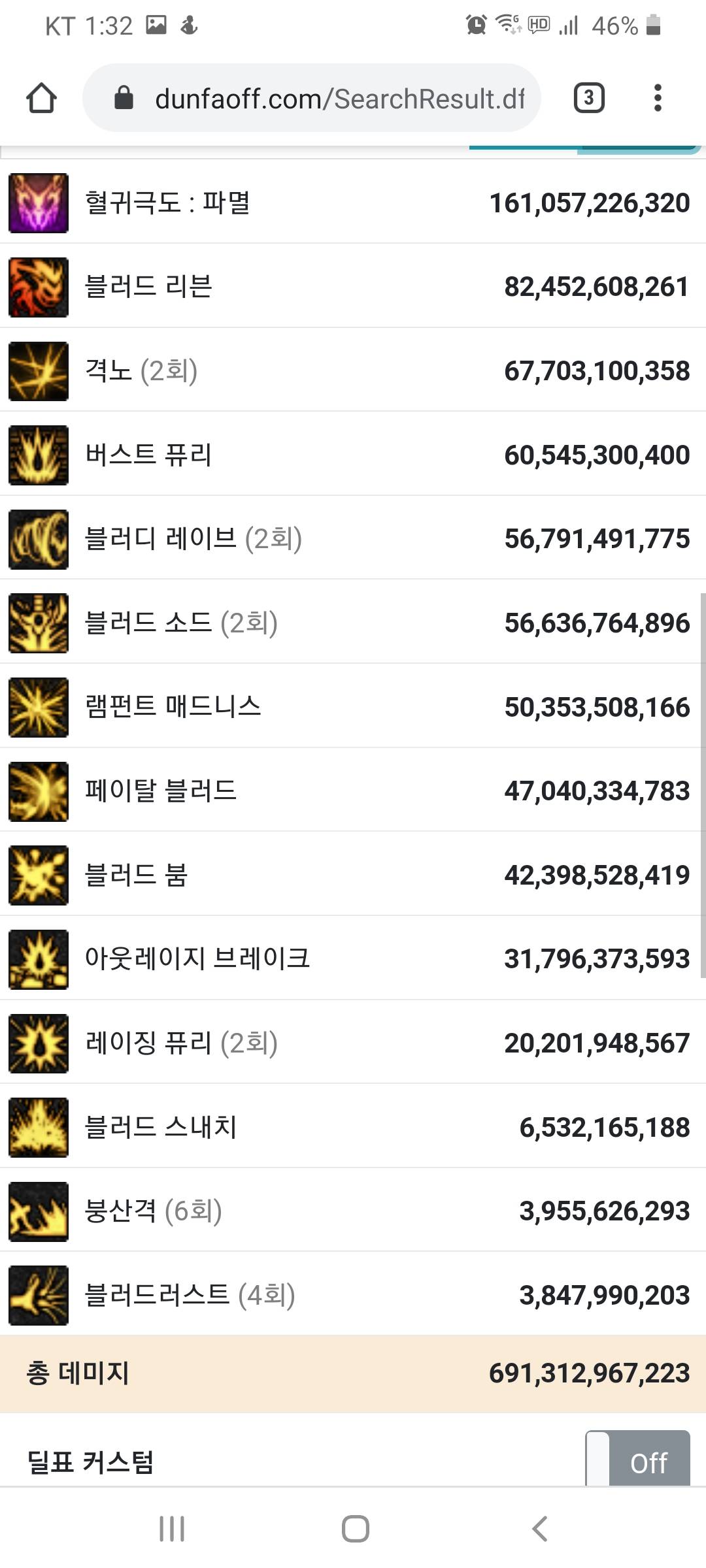Open recent apps from the navigation bar
Image resolution: width=706 pixels, height=1568 pixels.
pyautogui.click(x=172, y=1529)
